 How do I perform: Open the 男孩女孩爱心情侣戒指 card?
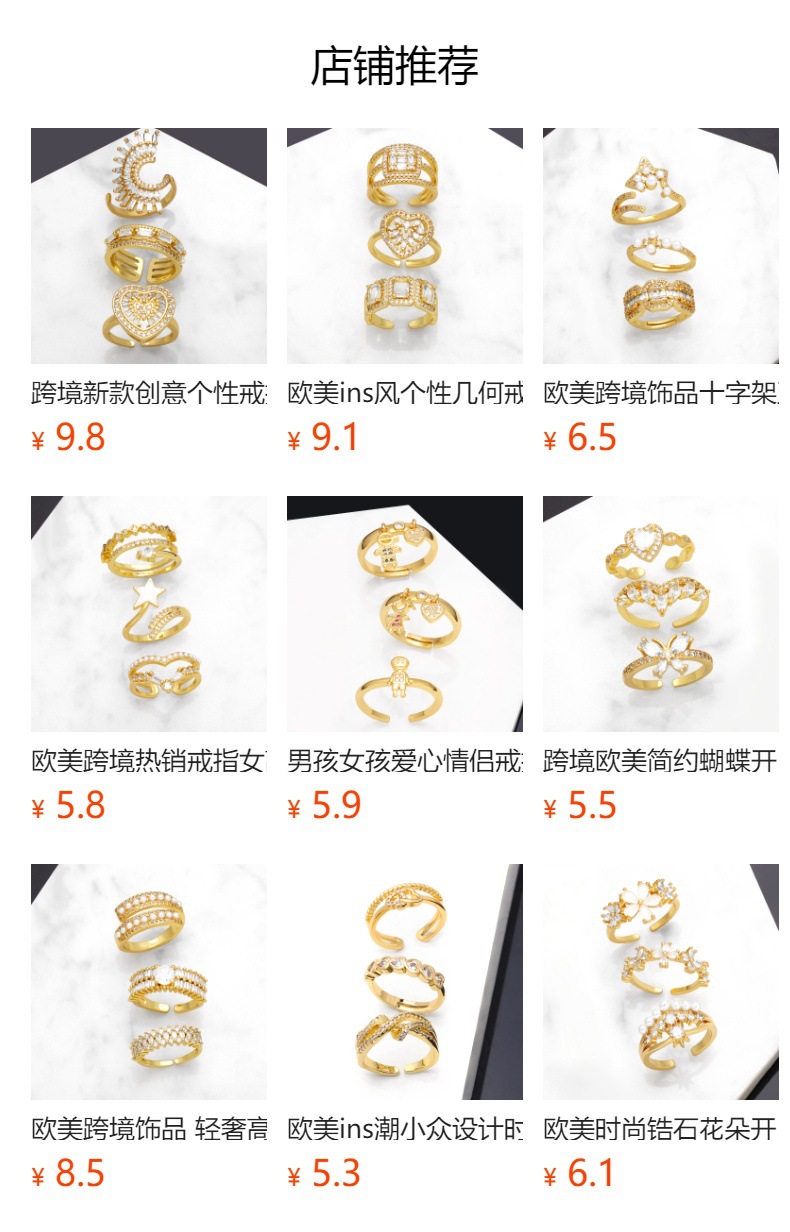pos(405,614)
